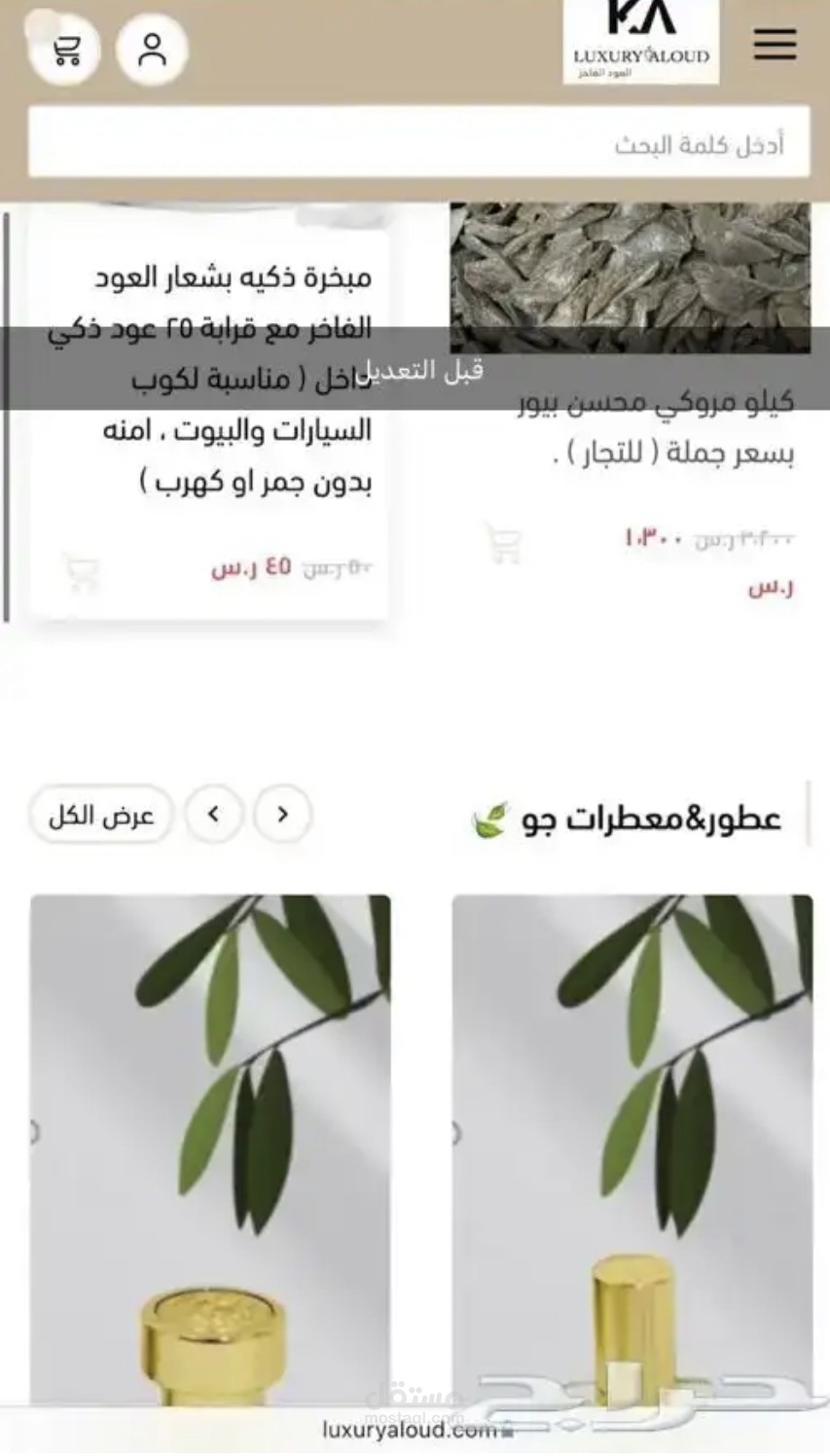Open the shopping cart icon in header
The width and height of the screenshot is (830, 1456).
tap(65, 49)
